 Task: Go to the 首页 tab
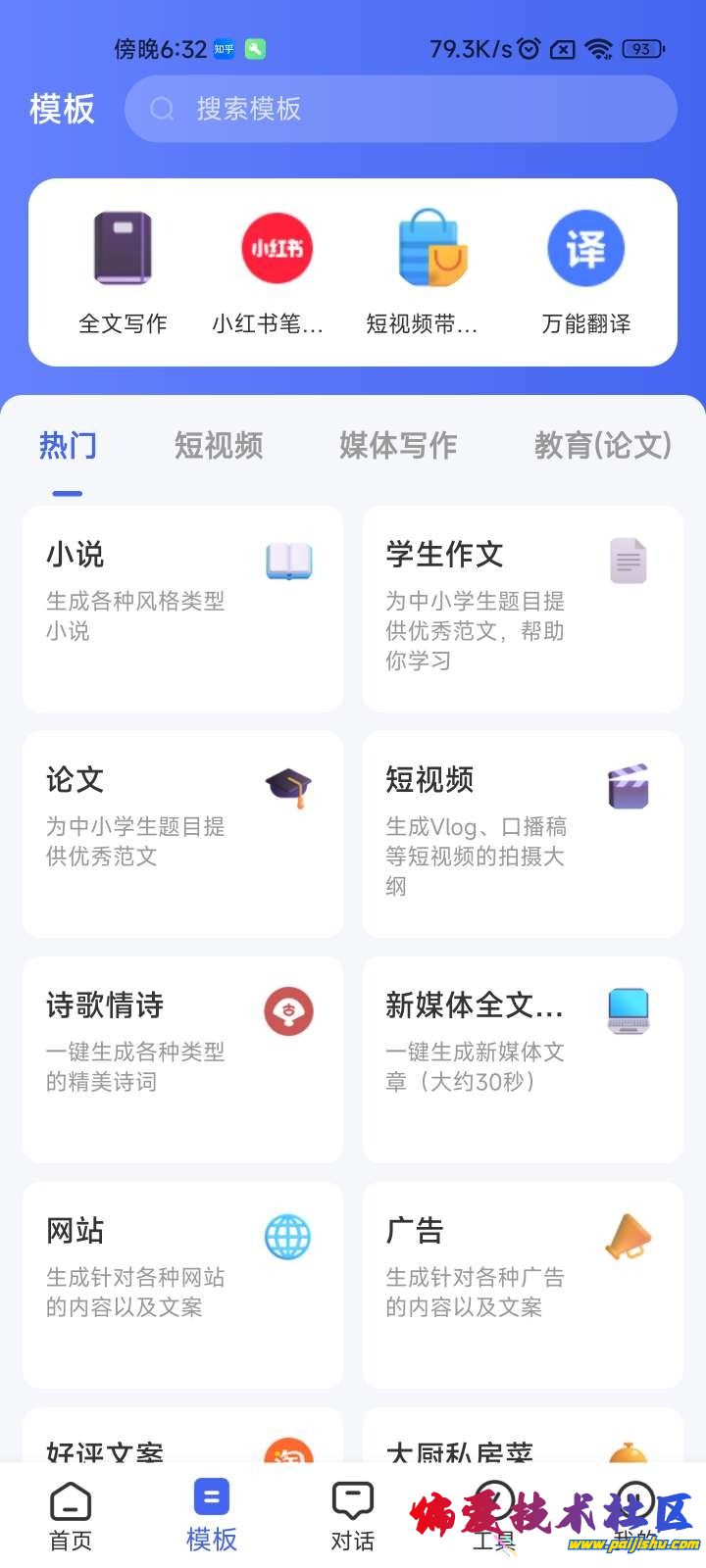71,1517
